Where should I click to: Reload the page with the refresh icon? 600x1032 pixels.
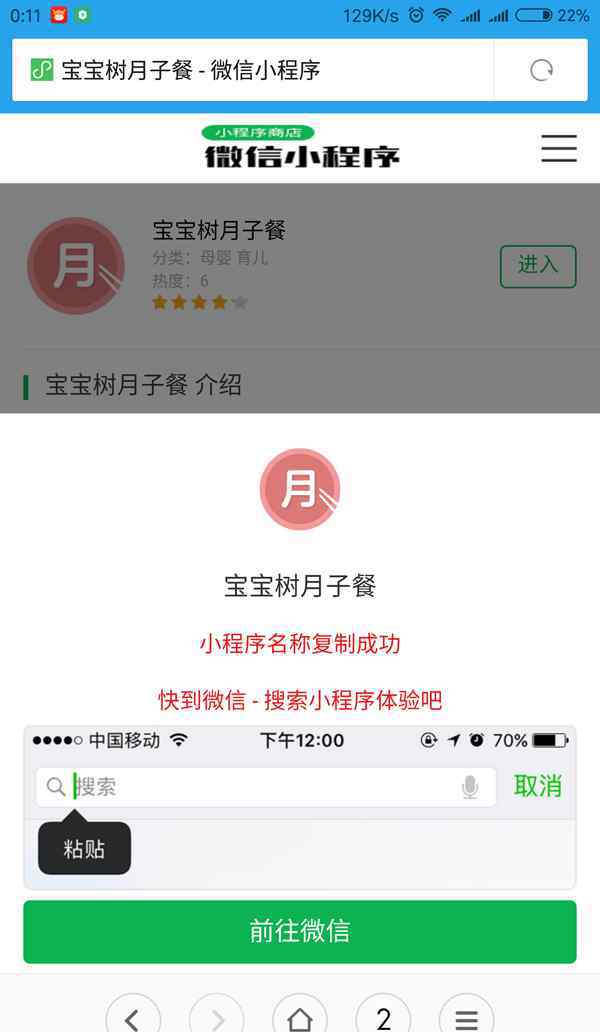coord(541,70)
